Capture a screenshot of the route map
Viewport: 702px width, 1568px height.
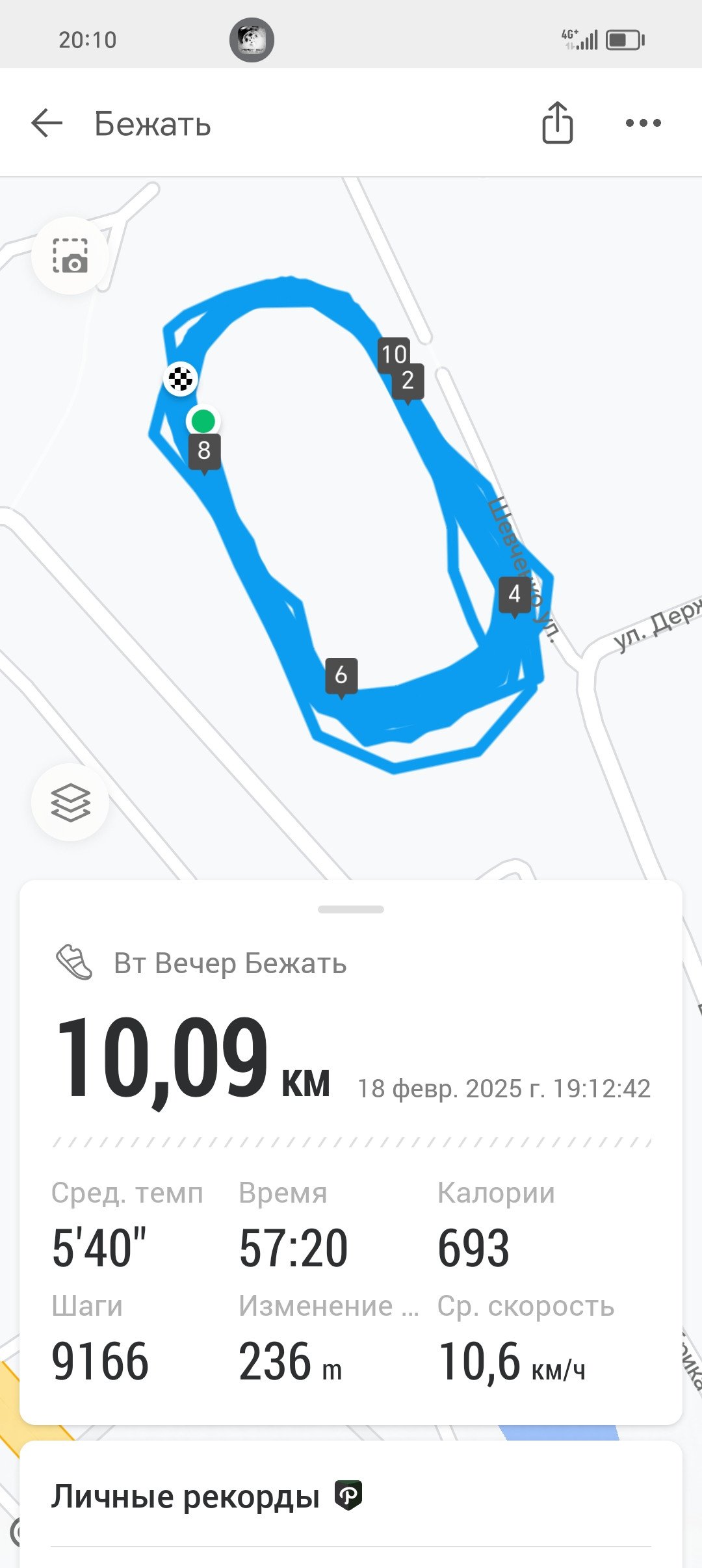click(70, 255)
